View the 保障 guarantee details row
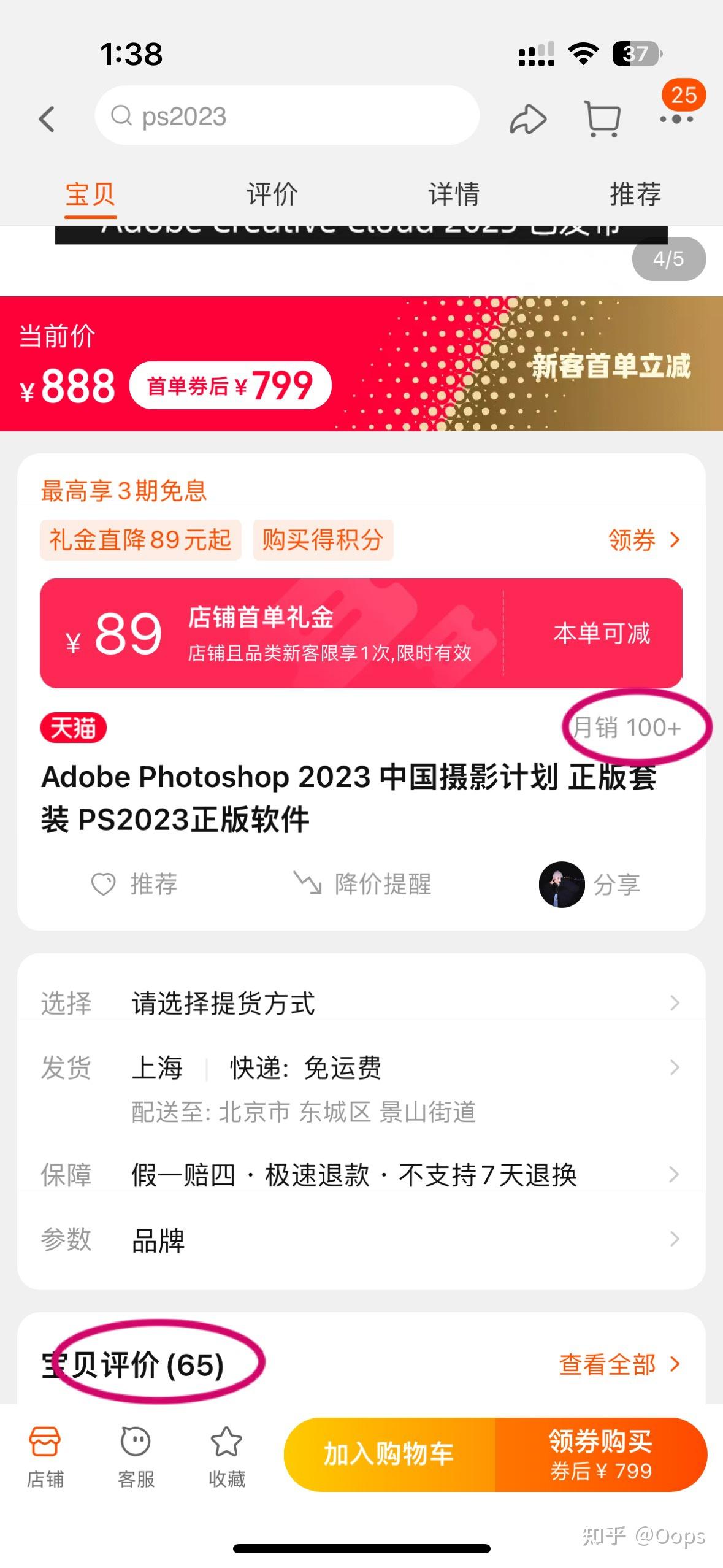This screenshot has width=723, height=1568. click(361, 1175)
